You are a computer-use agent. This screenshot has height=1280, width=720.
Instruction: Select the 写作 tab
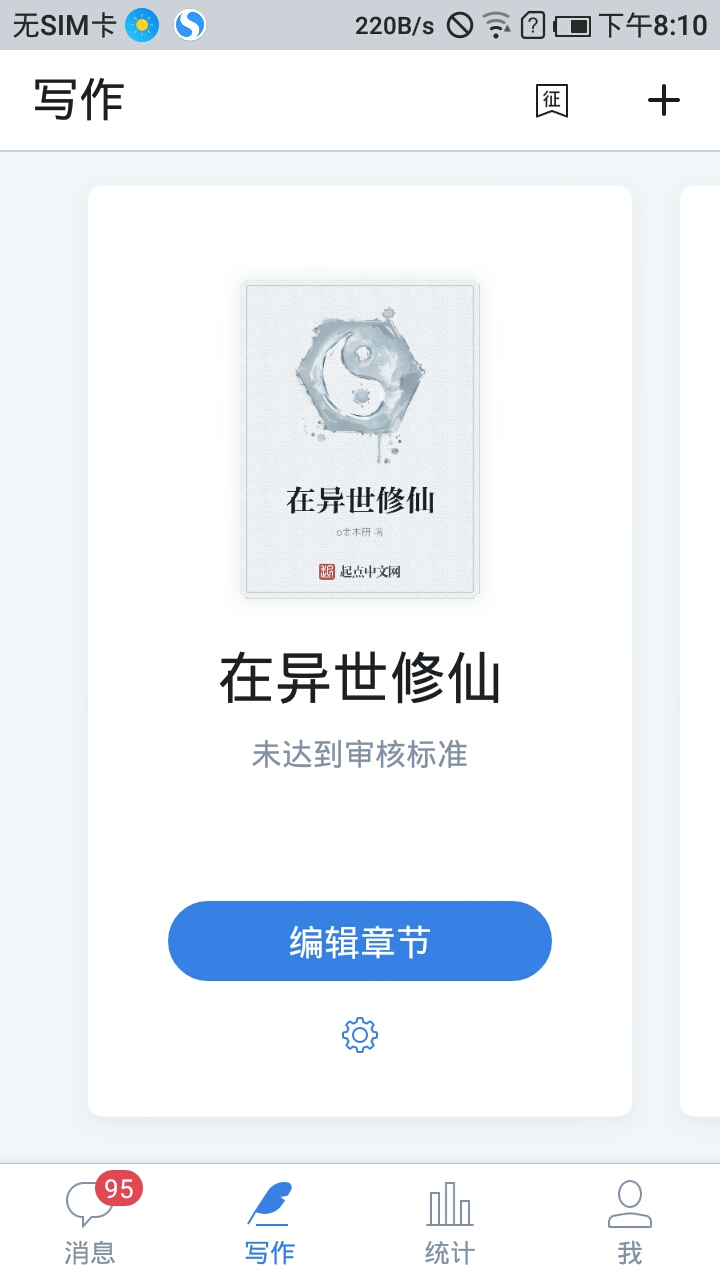coord(270,1222)
